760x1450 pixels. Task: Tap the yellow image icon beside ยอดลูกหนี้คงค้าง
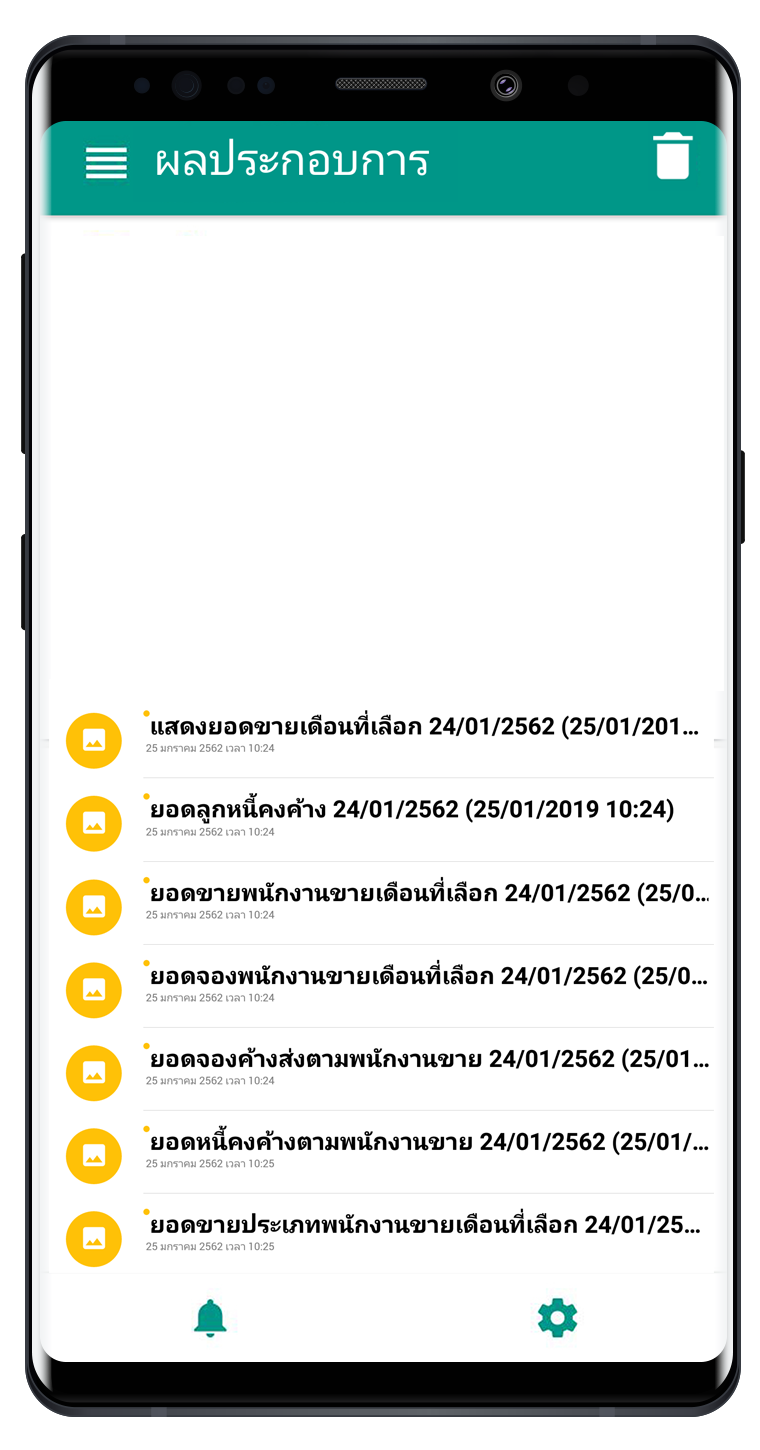(x=93, y=823)
